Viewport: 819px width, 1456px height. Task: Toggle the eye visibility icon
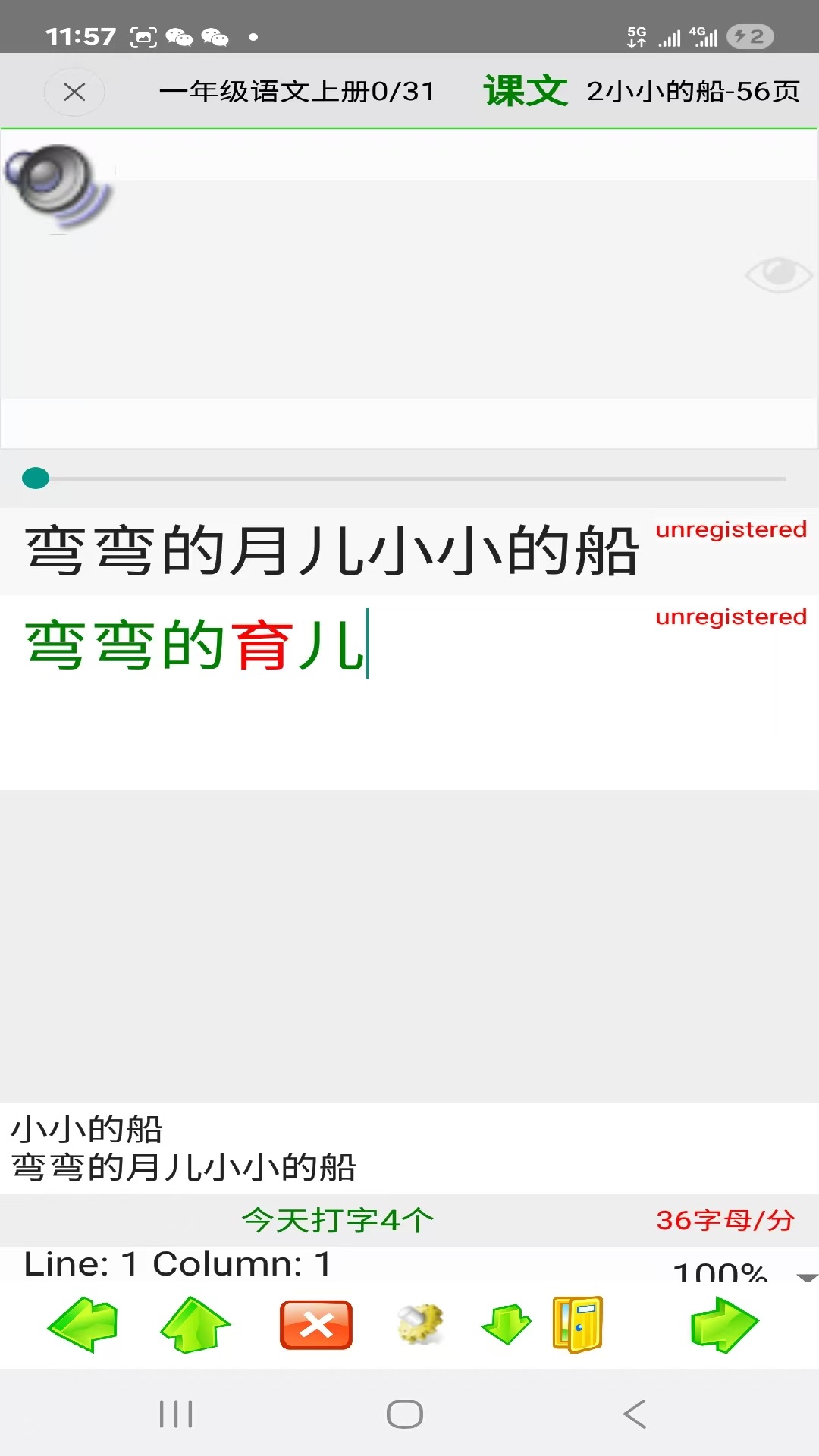click(779, 275)
